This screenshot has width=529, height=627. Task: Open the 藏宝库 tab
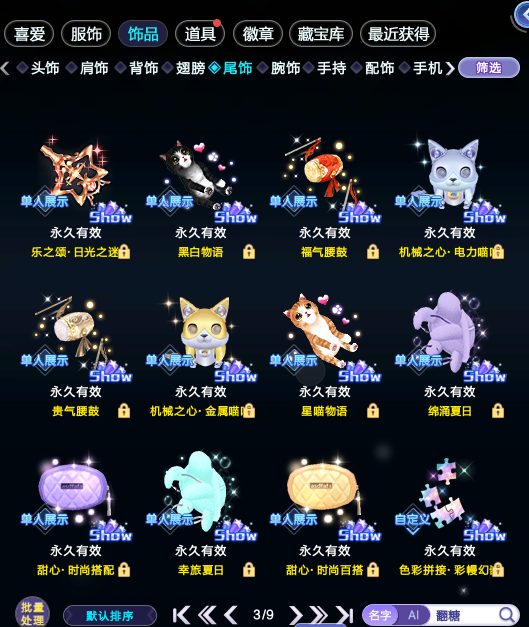[x=321, y=34]
